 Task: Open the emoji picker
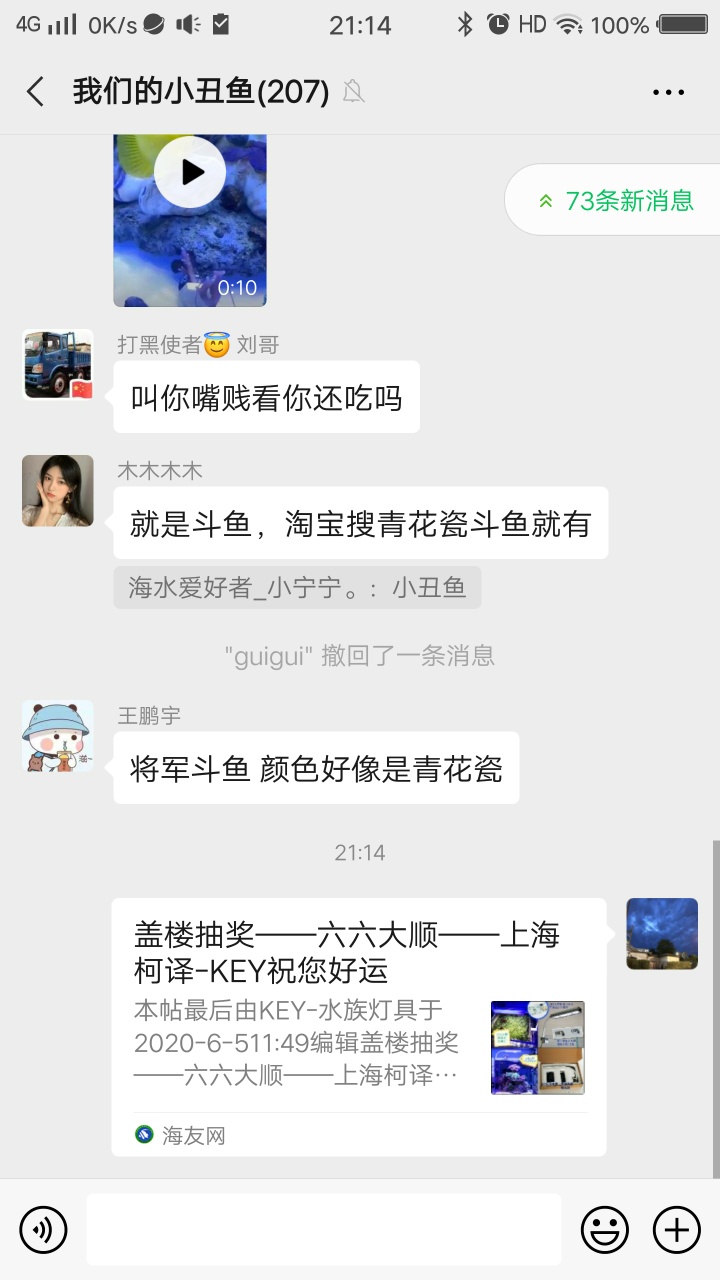(x=605, y=1229)
